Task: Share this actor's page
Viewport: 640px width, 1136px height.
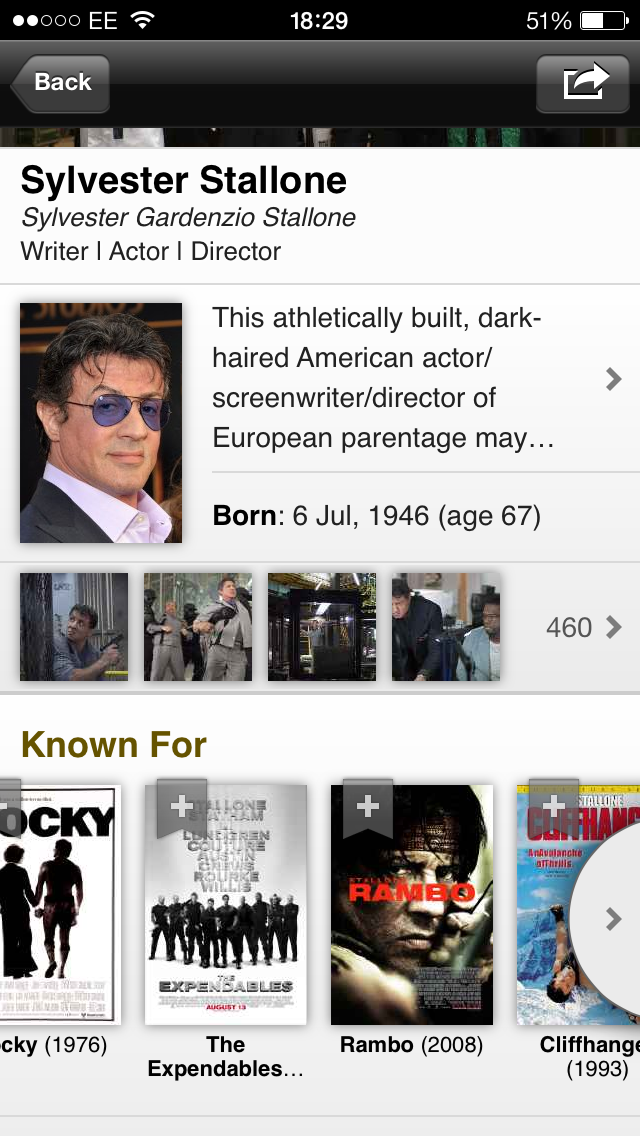Action: click(586, 83)
